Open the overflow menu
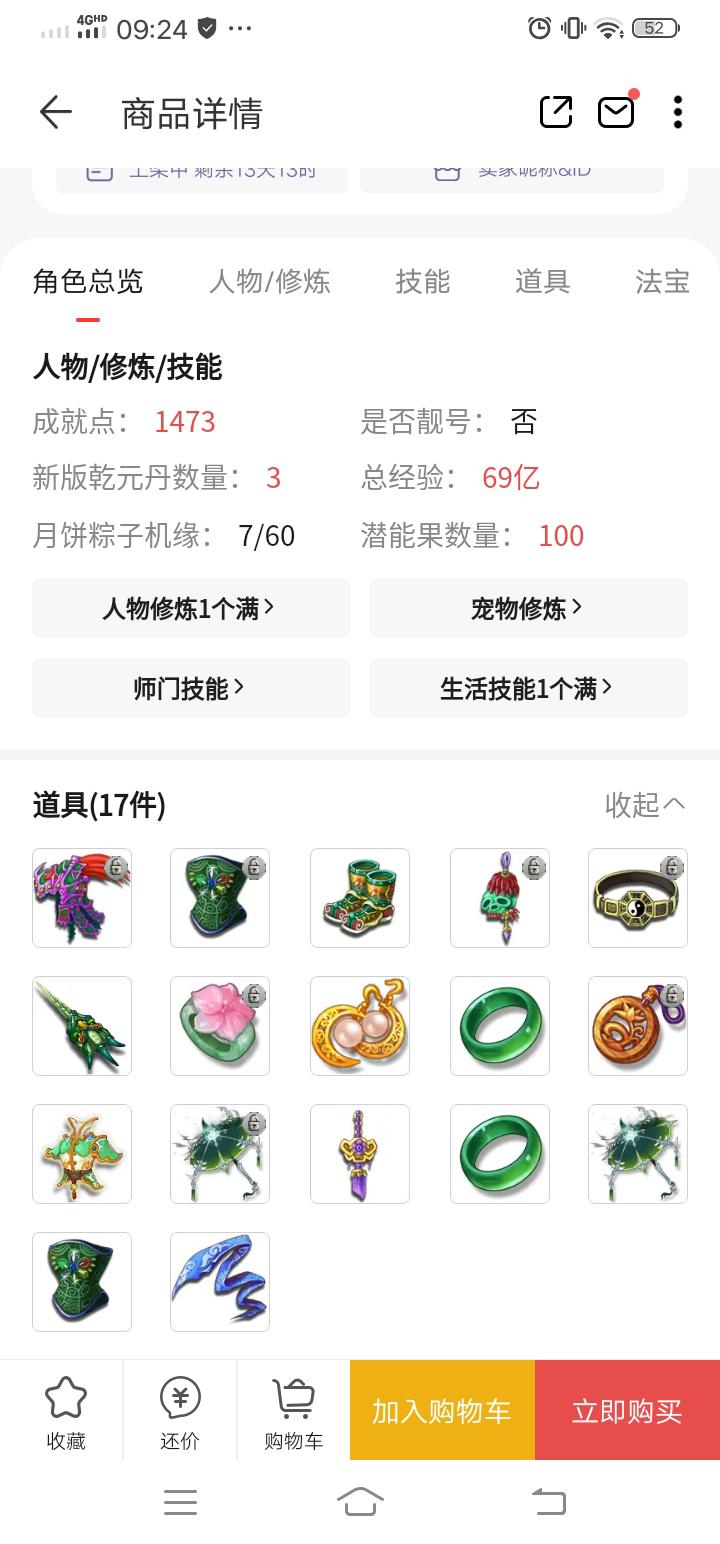 [x=677, y=112]
